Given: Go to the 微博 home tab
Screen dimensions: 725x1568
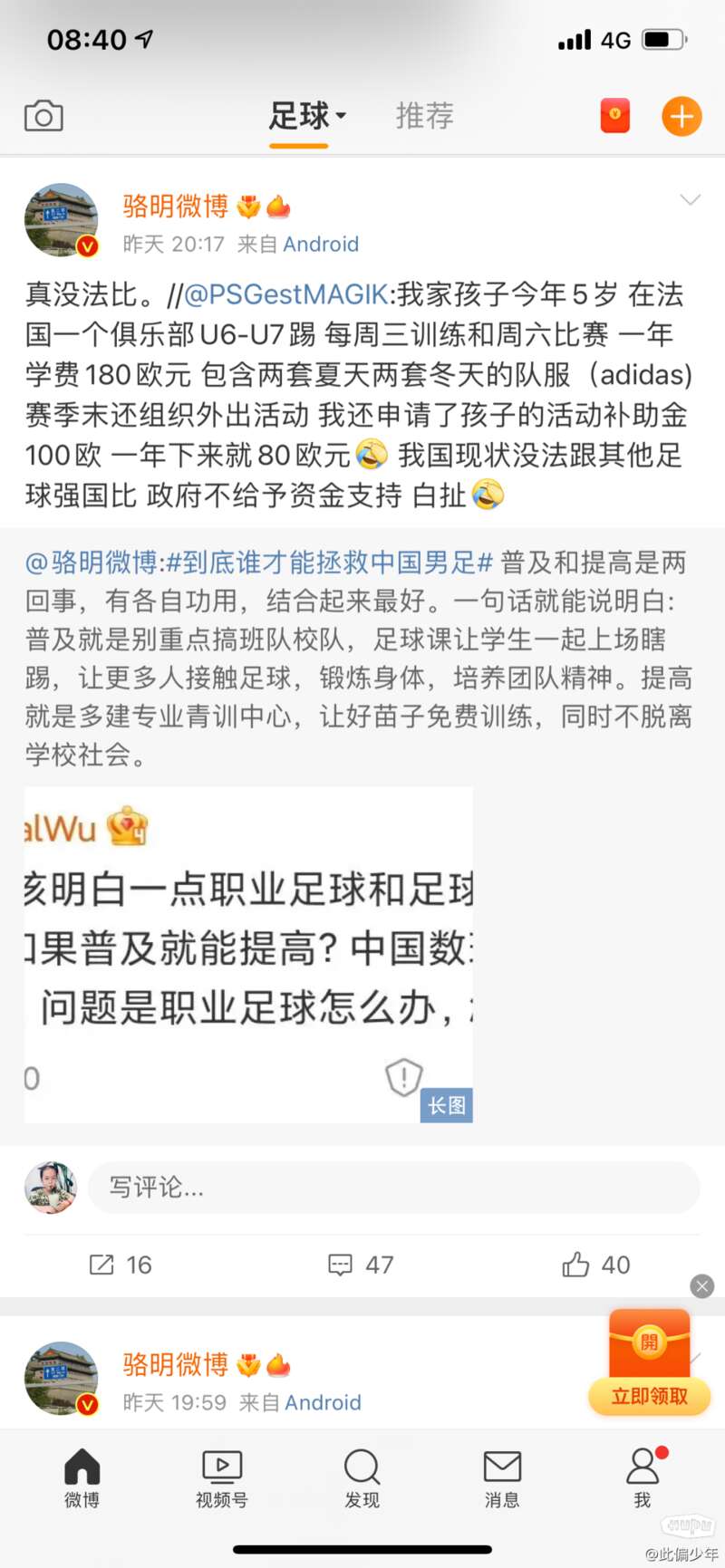Looking at the screenshot, I should [82, 1477].
